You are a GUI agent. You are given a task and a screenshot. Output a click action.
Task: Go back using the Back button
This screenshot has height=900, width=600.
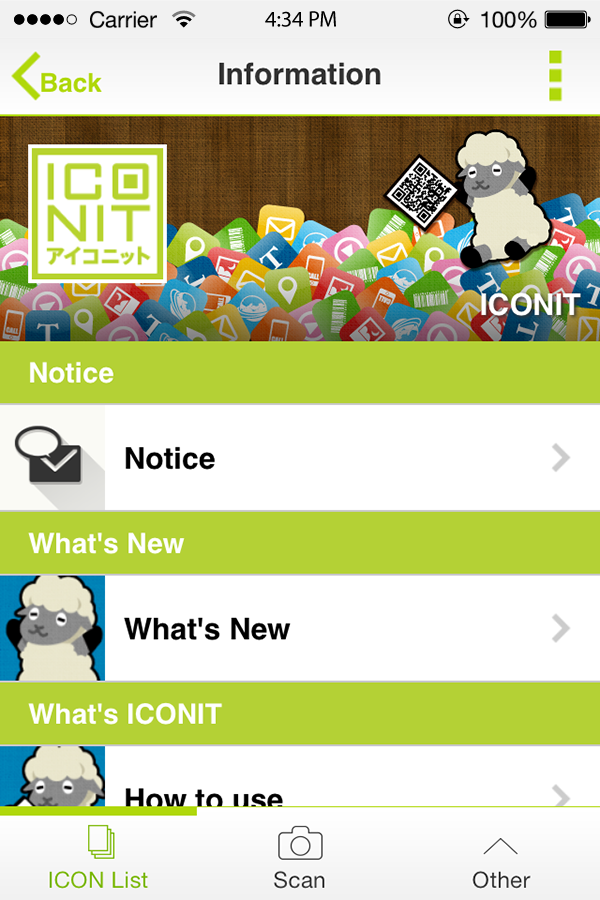pos(57,78)
